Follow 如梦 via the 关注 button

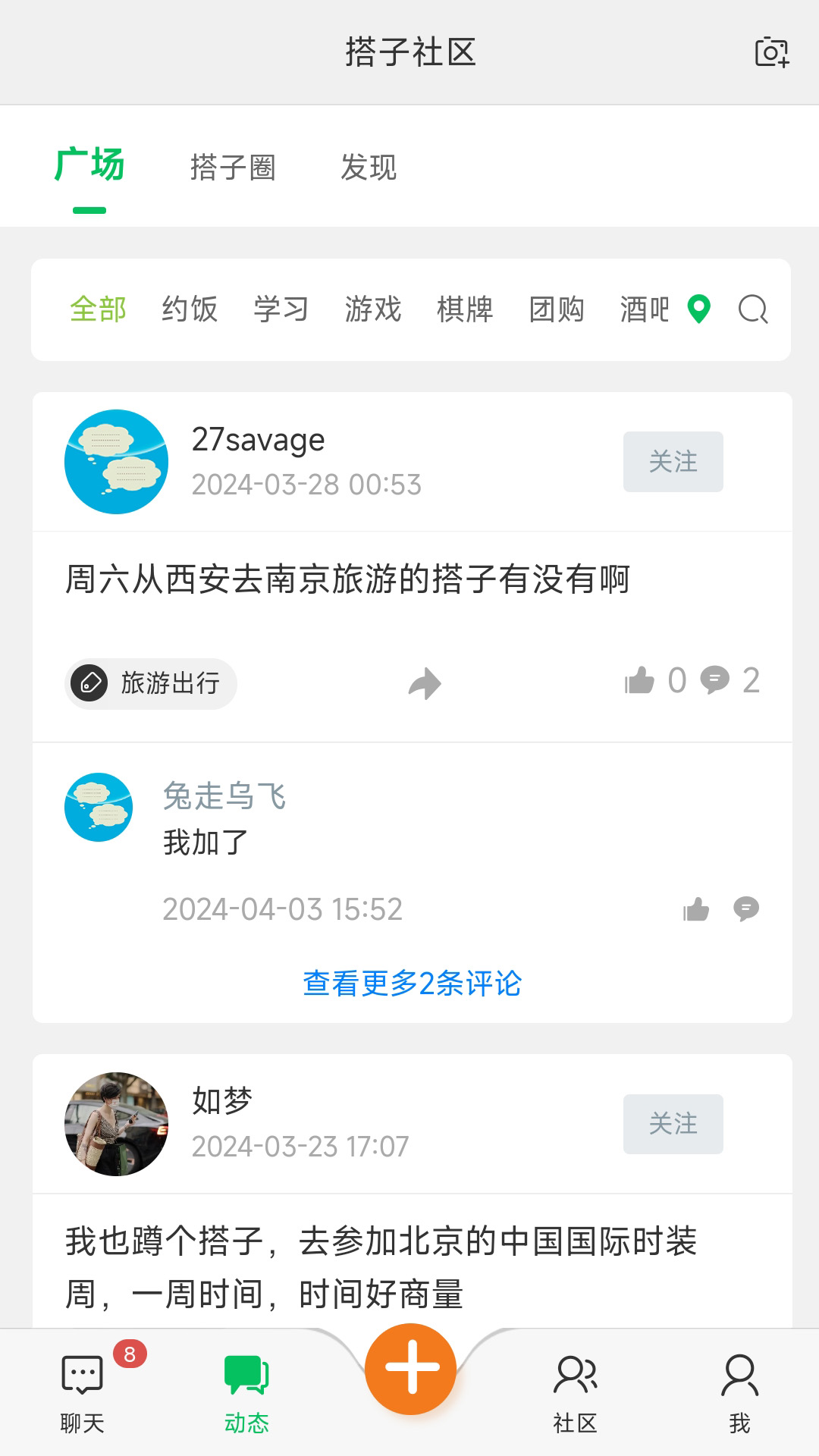coord(673,1125)
